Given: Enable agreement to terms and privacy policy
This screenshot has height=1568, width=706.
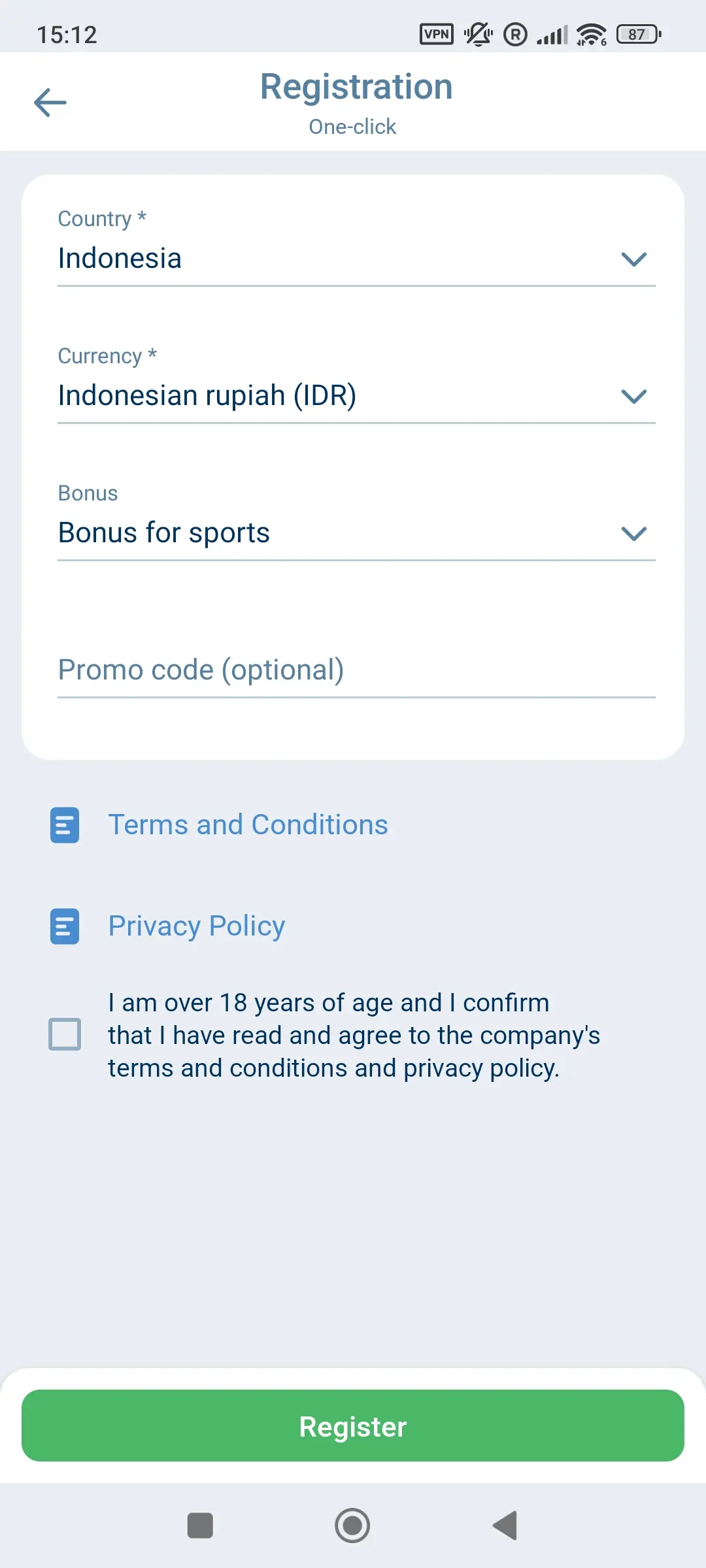Looking at the screenshot, I should tap(65, 1034).
